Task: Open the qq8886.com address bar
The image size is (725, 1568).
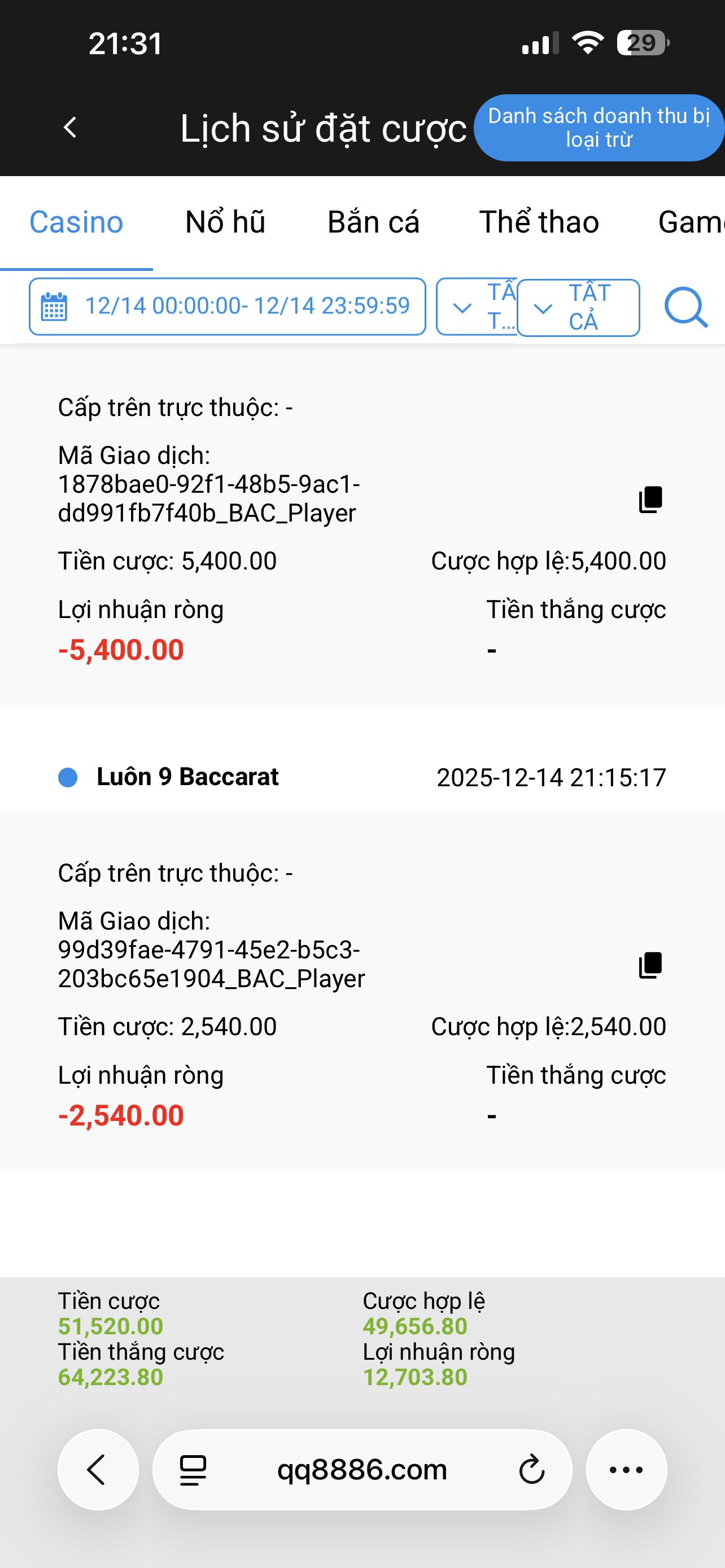Action: pyautogui.click(x=361, y=1470)
